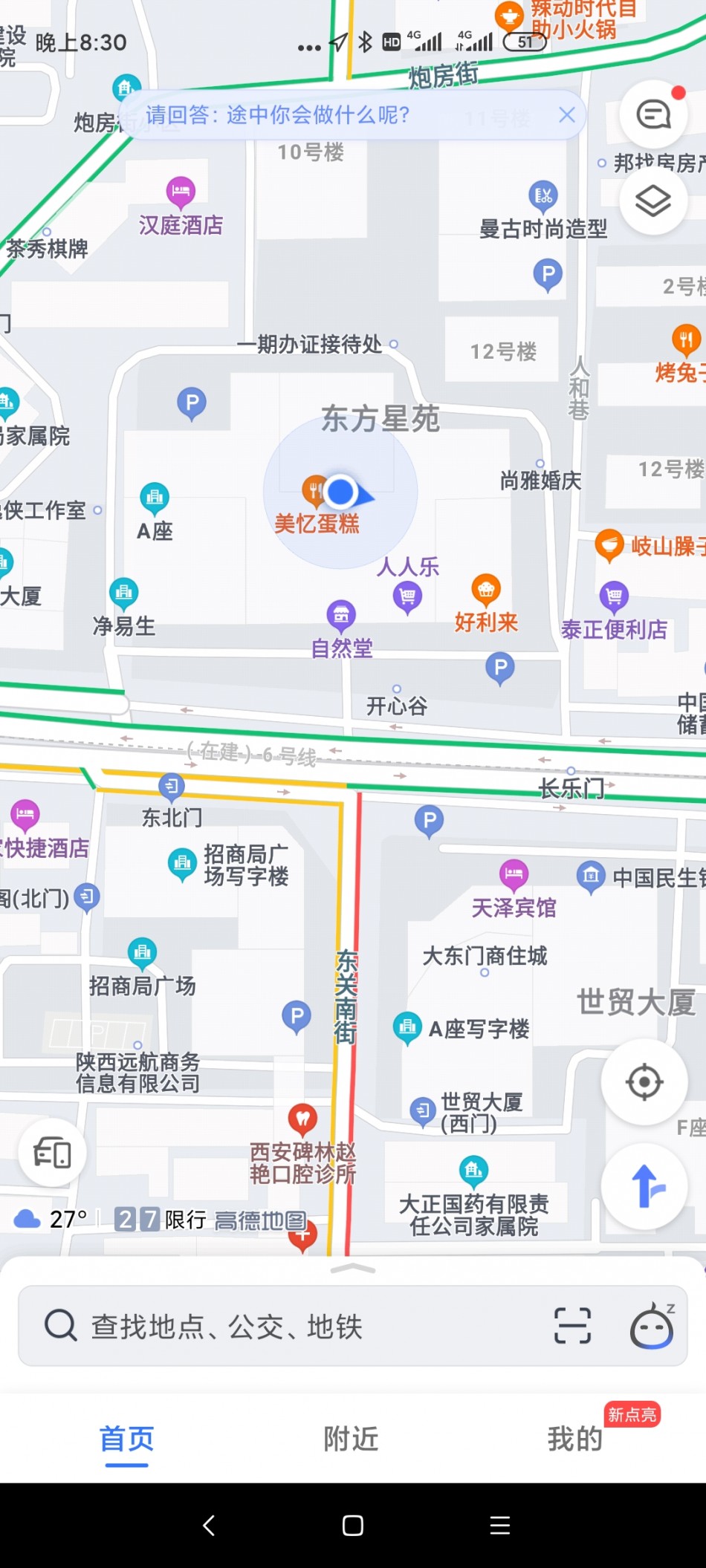
Task: Open the messages chat bubble icon
Action: pos(654,115)
